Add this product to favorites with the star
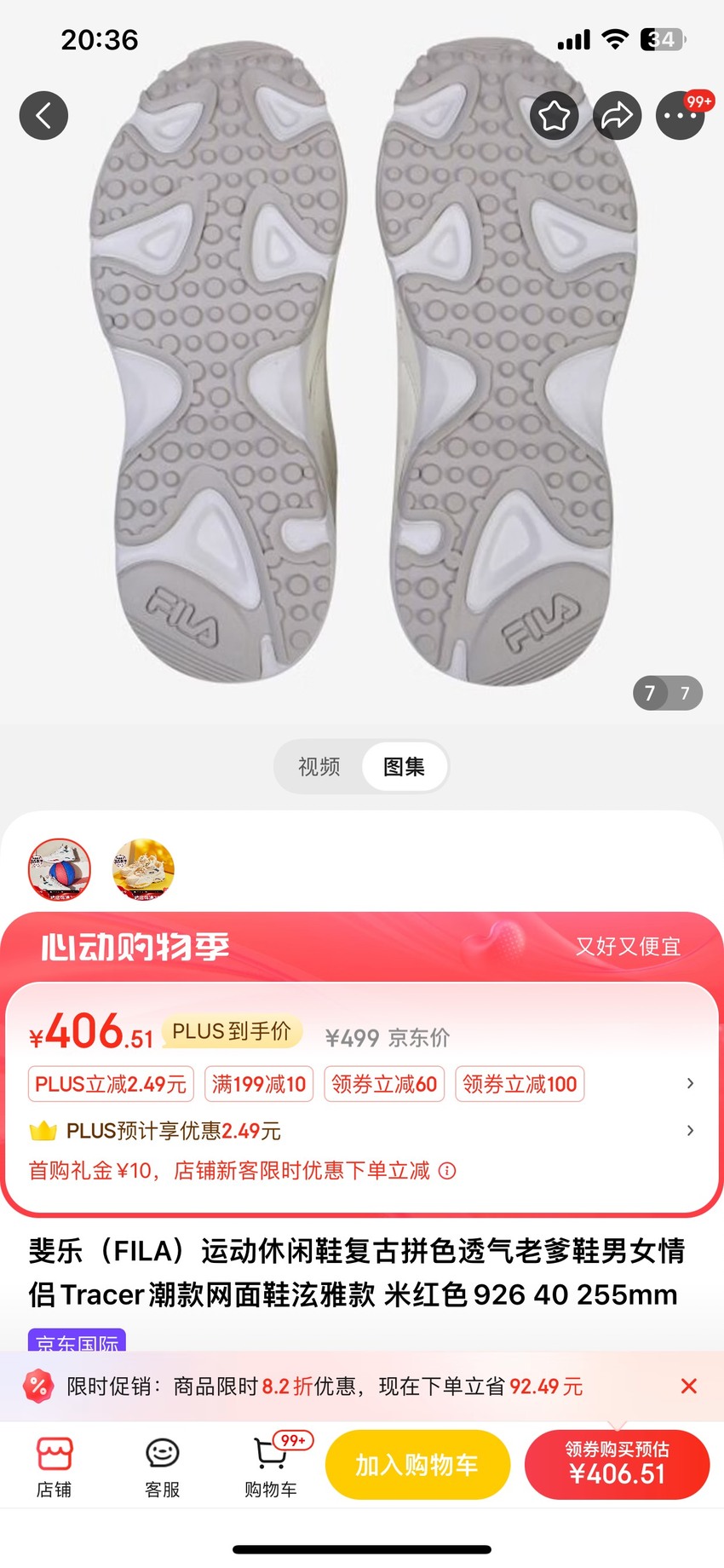The width and height of the screenshot is (724, 1568). tap(554, 115)
